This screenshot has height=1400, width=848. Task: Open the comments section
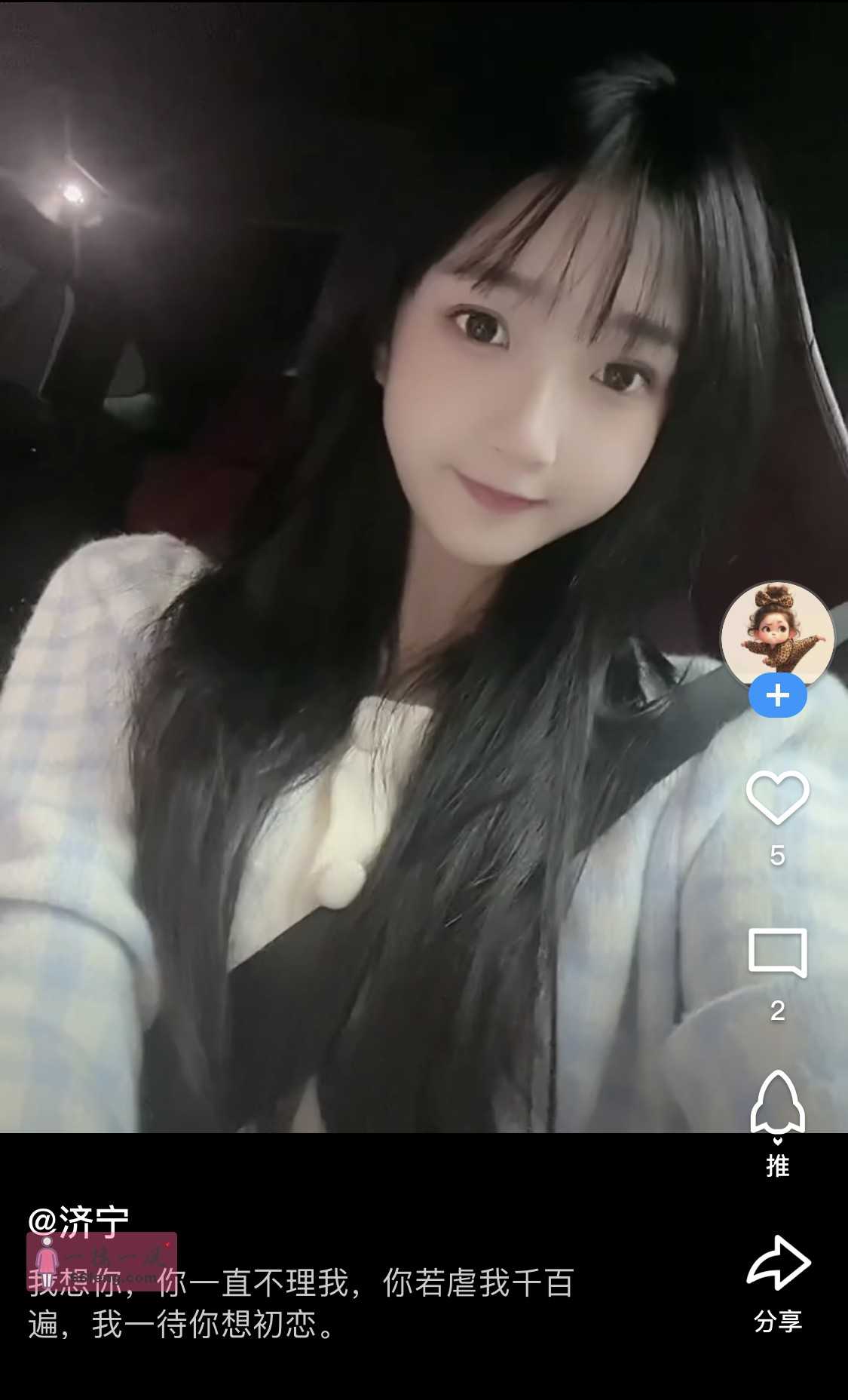point(777,954)
